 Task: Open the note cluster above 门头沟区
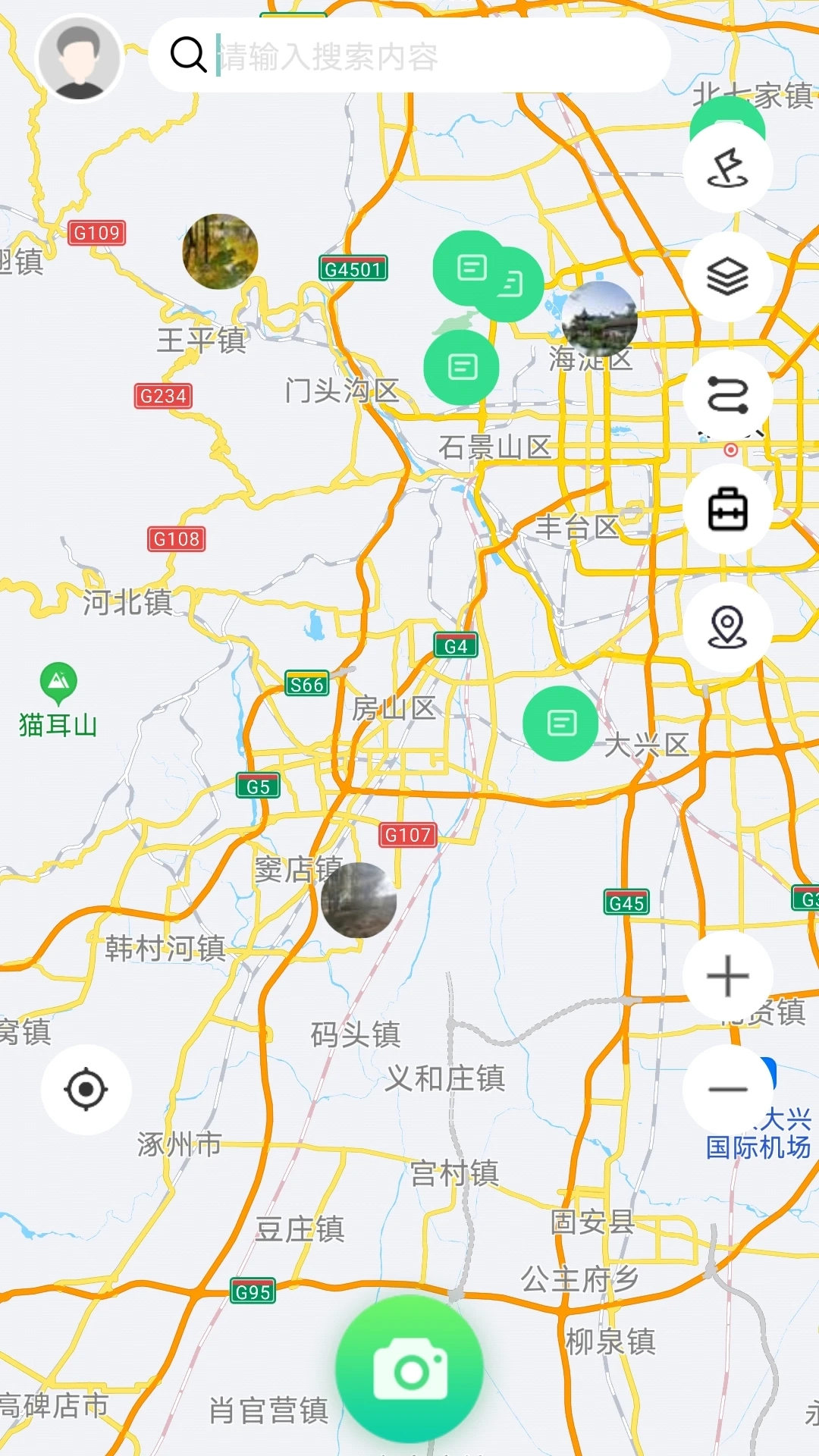[x=474, y=267]
